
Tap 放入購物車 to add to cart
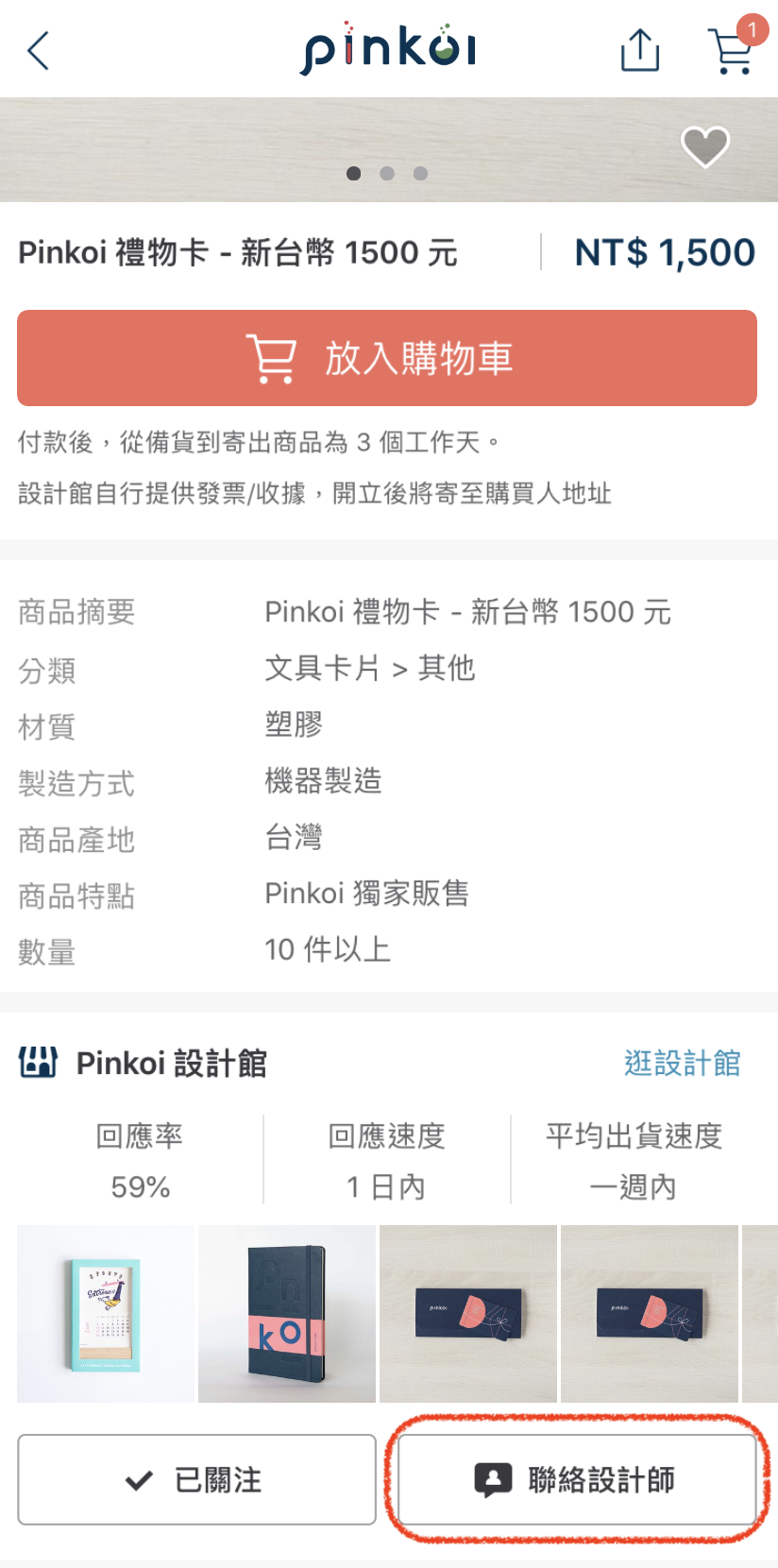[387, 358]
